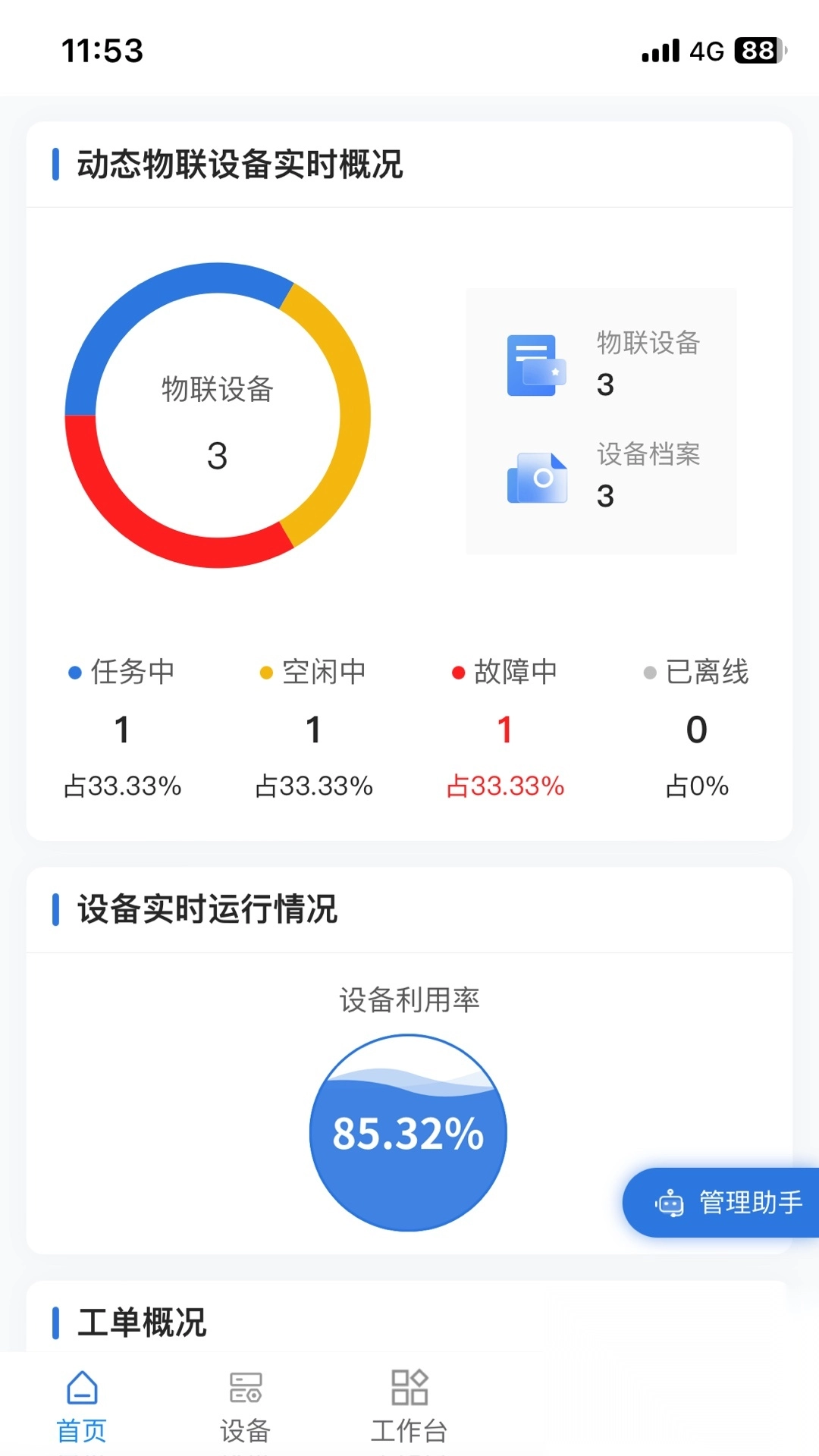This screenshot has height=1456, width=819.
Task: Tap the 85.32% utilization gauge
Action: click(407, 1132)
